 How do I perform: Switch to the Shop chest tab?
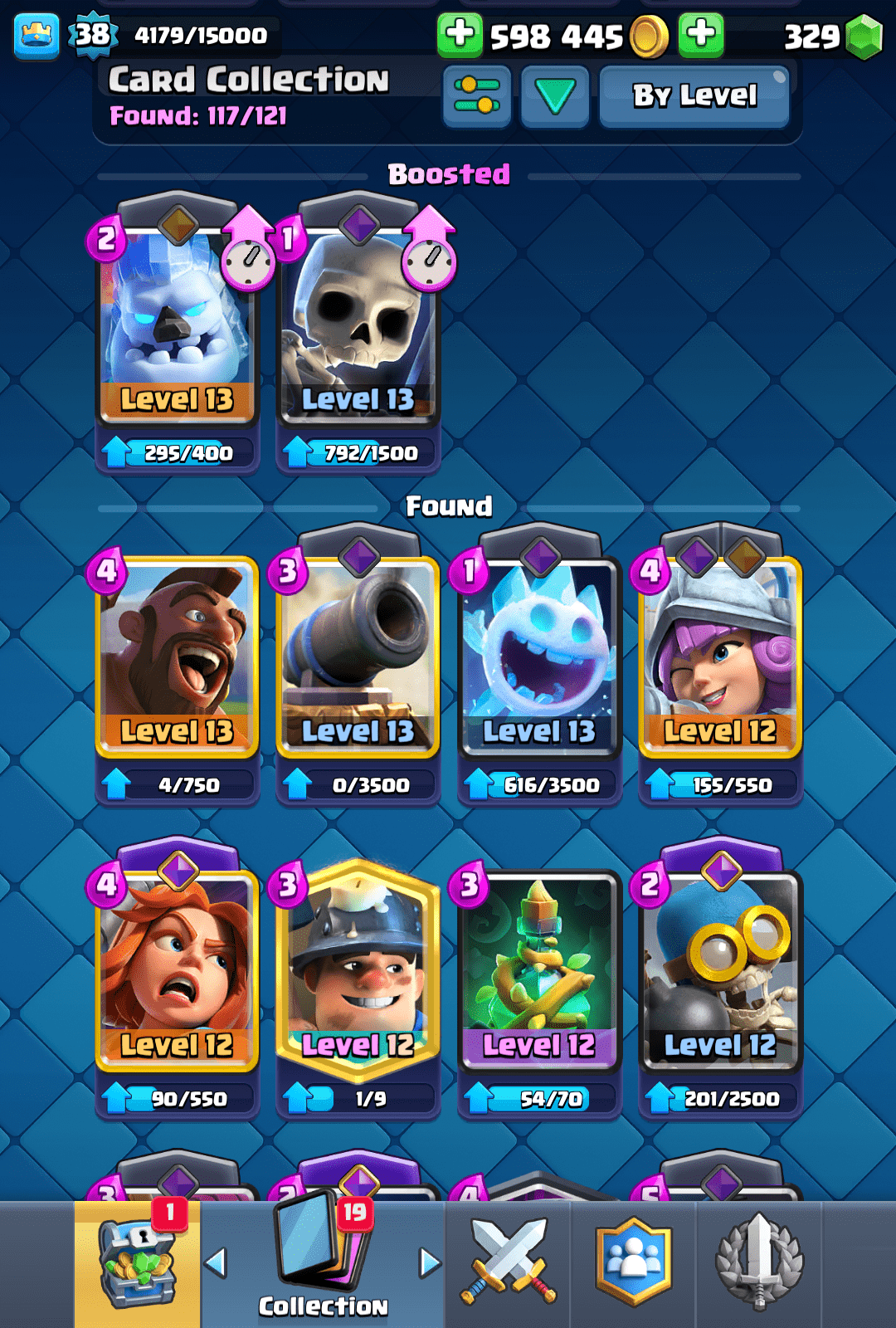point(138,1263)
